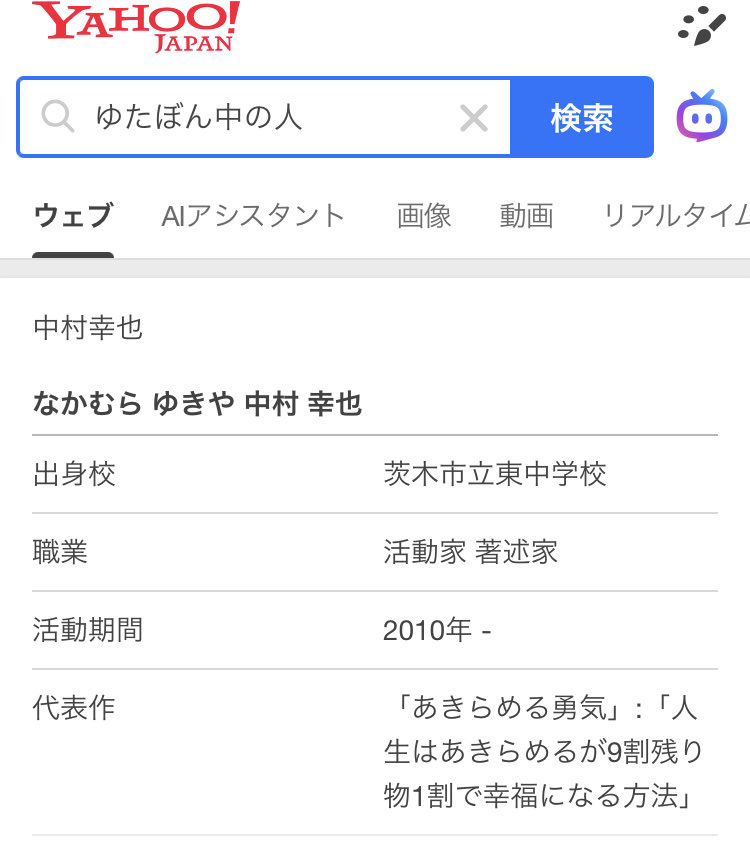
Task: Switch to the 画像 tab
Action: tap(424, 215)
